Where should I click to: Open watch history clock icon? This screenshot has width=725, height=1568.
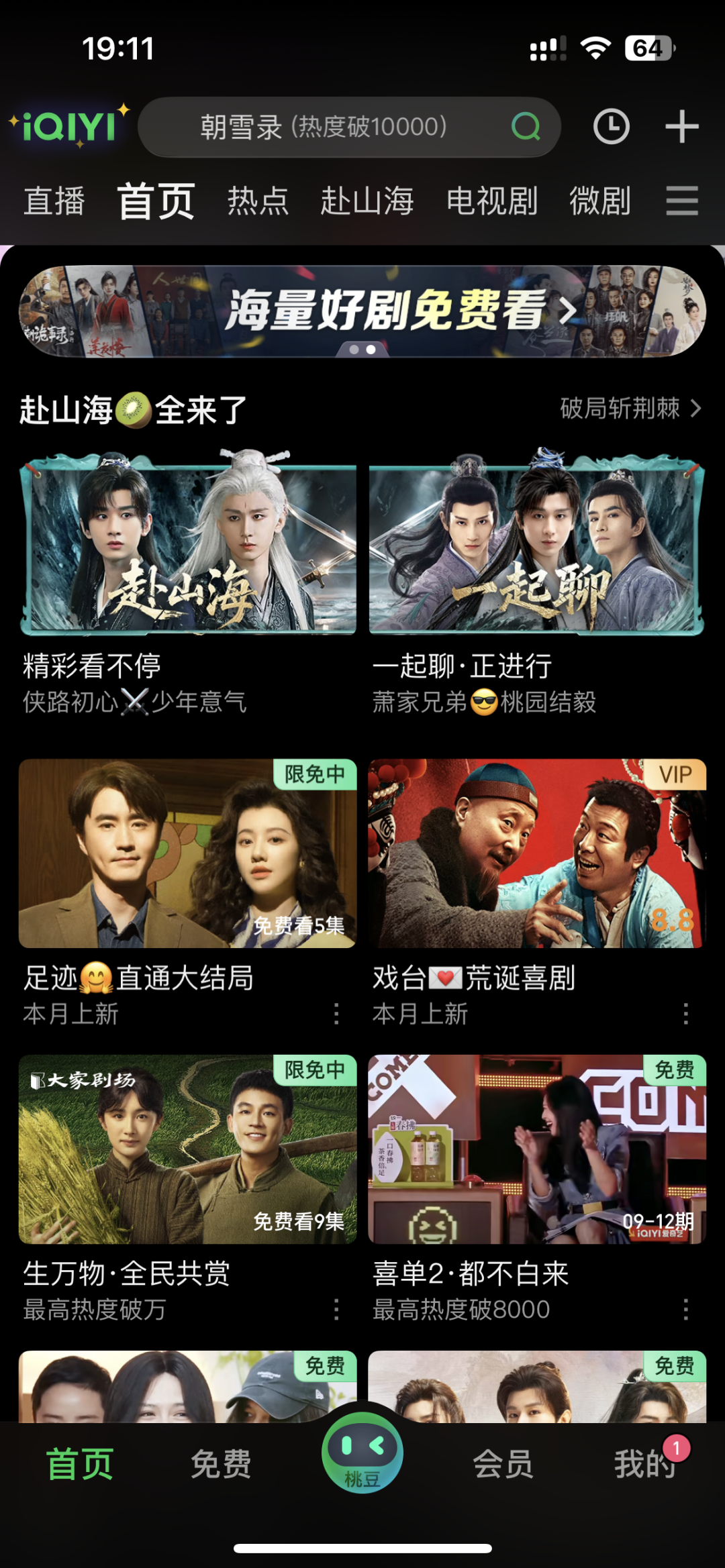coord(611,127)
